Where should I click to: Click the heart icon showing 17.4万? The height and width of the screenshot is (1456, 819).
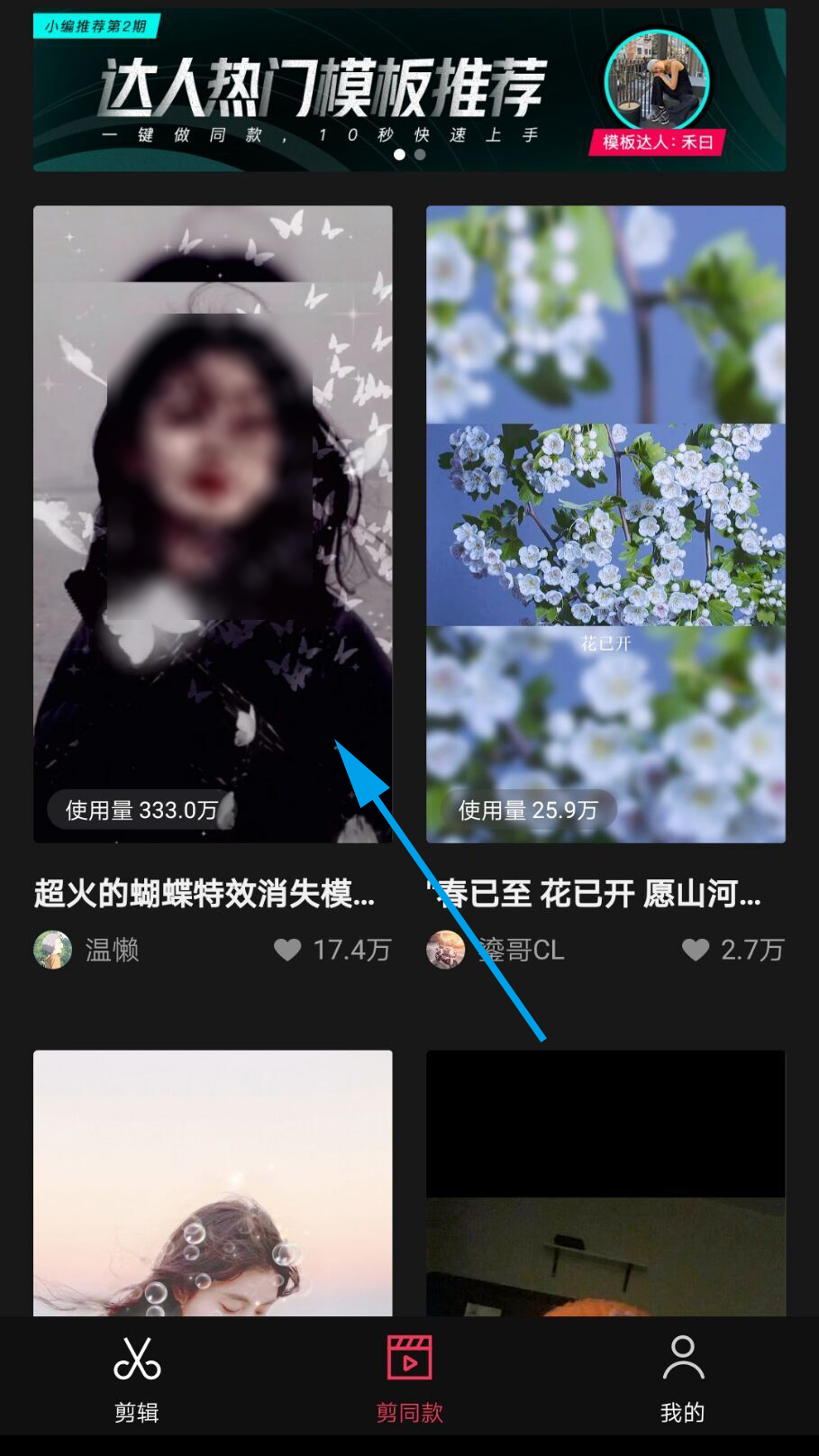pos(288,951)
